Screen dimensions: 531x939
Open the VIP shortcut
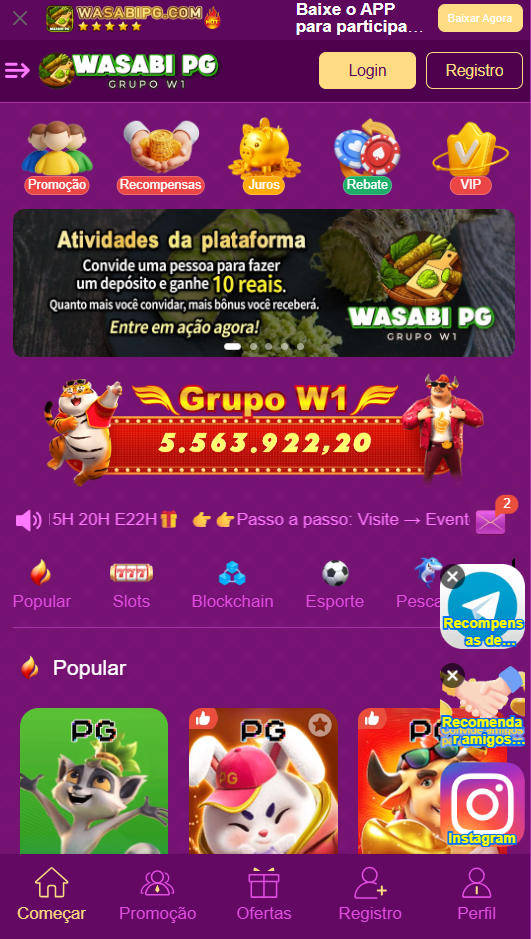471,157
